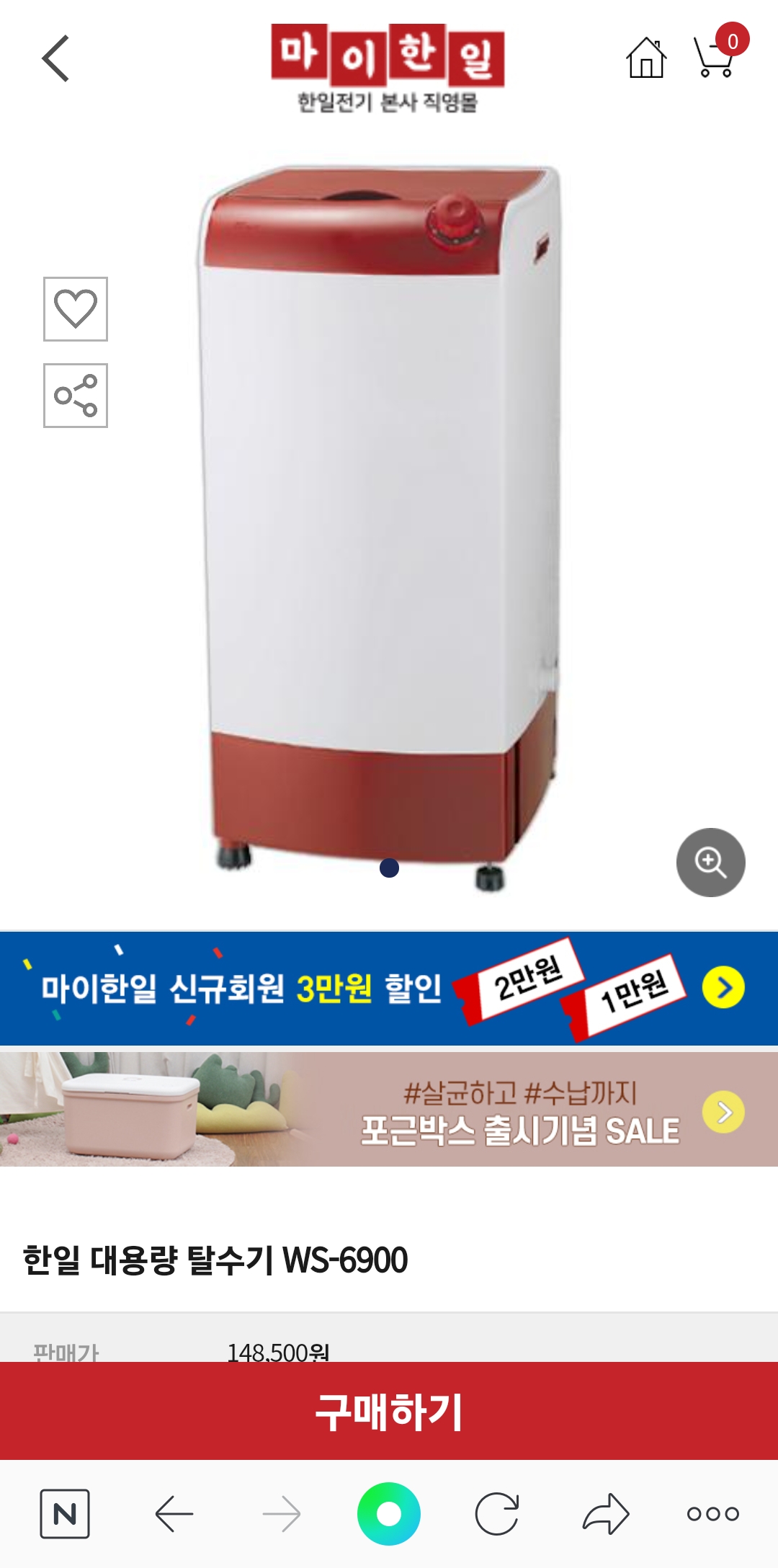Image resolution: width=778 pixels, height=1568 pixels.
Task: Share the page from browser toolbar
Action: 606,1513
